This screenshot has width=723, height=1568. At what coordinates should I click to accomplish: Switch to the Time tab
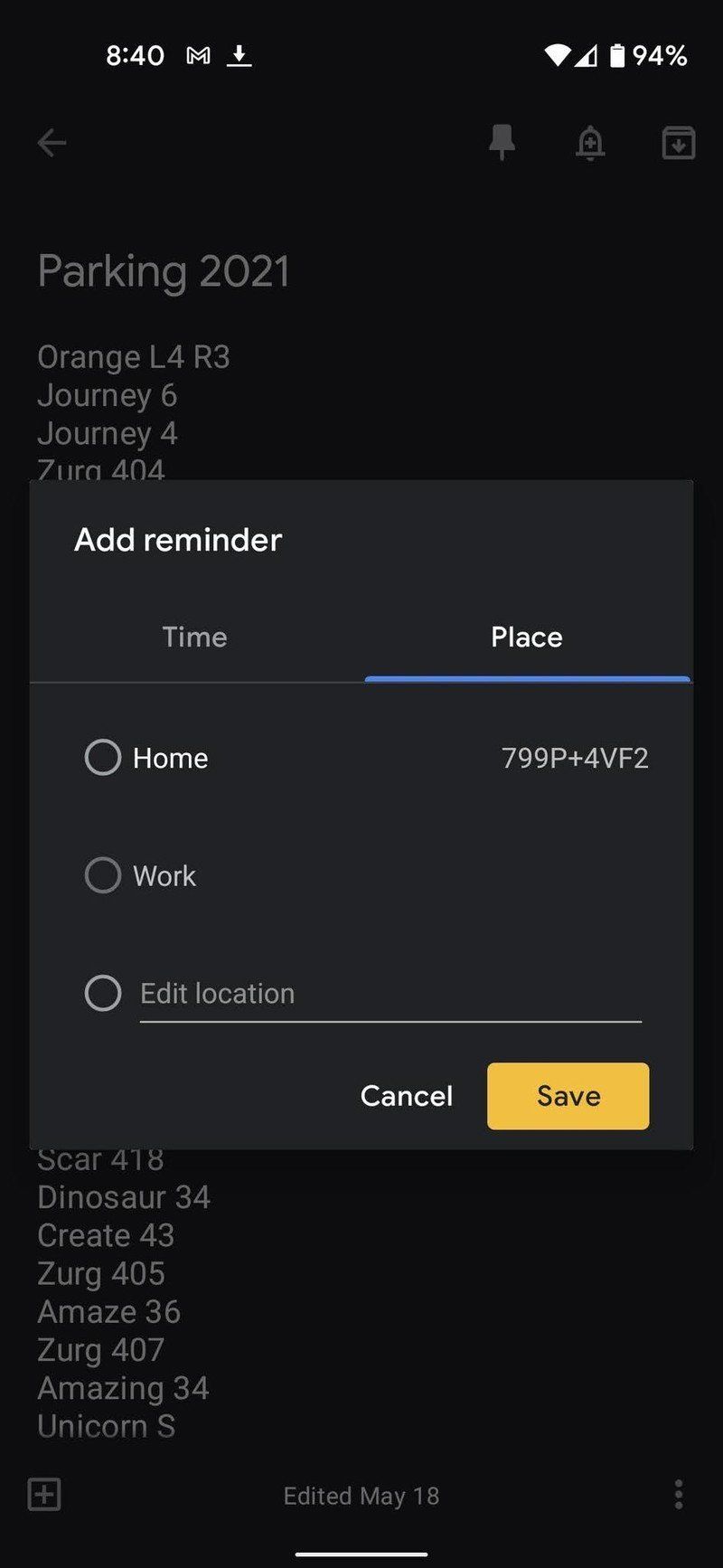(194, 637)
